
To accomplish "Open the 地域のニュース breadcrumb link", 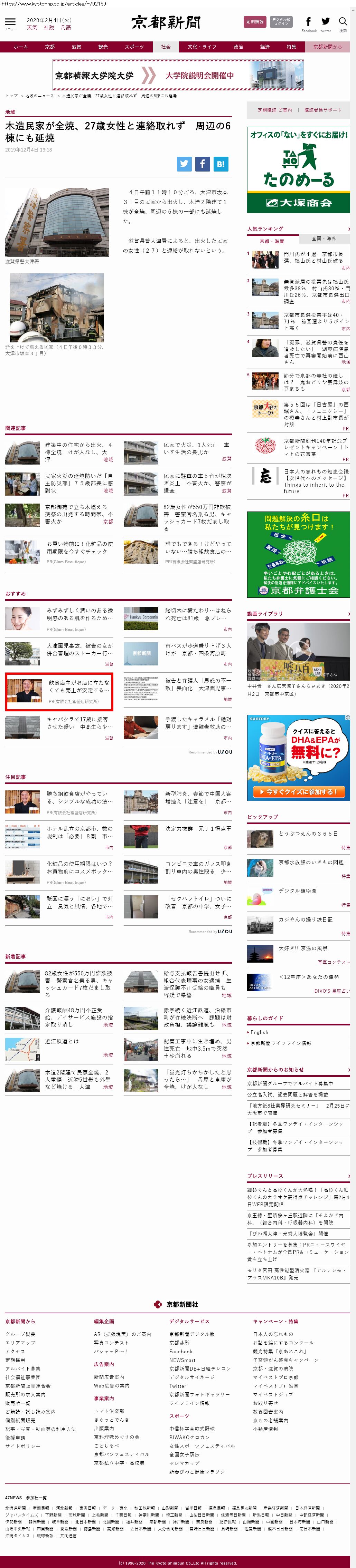I will (39, 96).
